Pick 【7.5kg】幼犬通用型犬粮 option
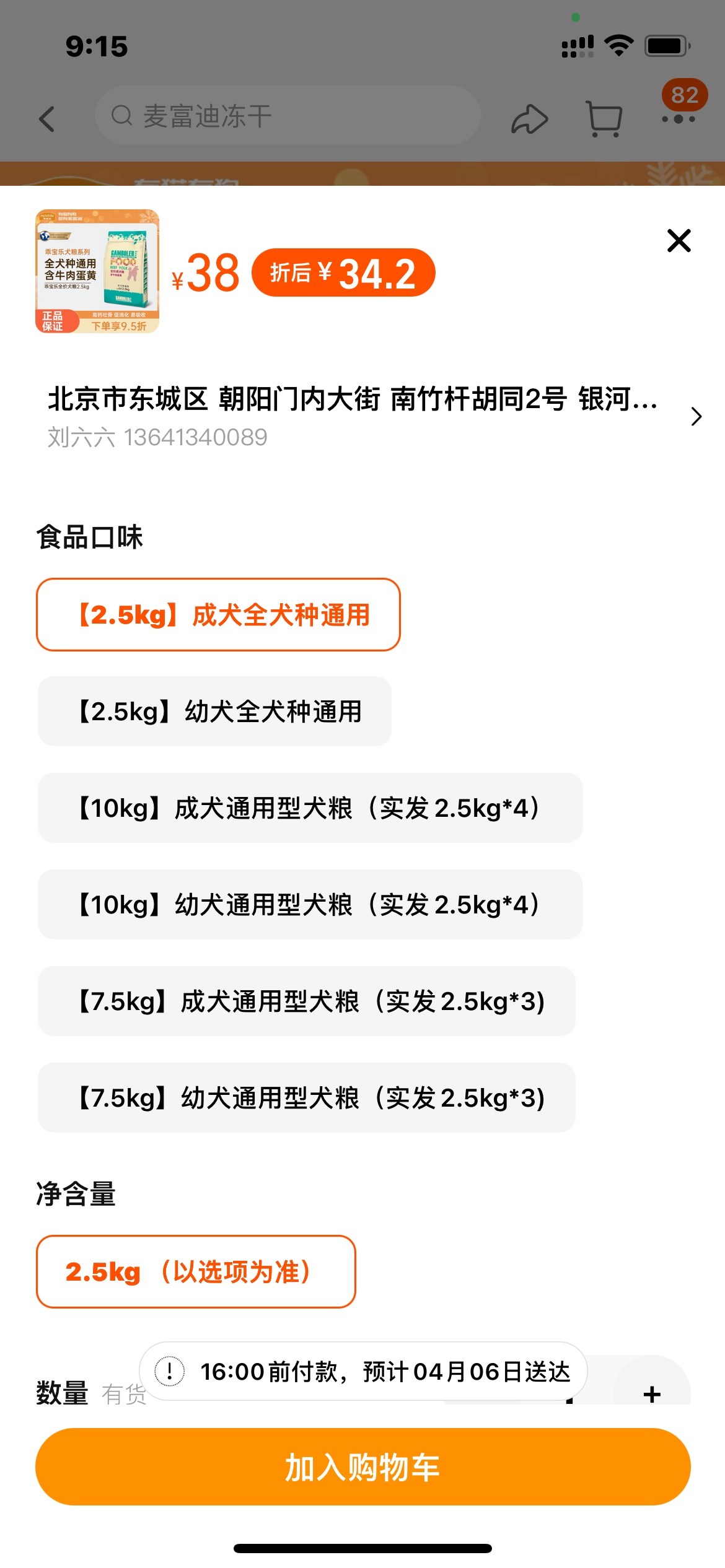 (x=307, y=1097)
